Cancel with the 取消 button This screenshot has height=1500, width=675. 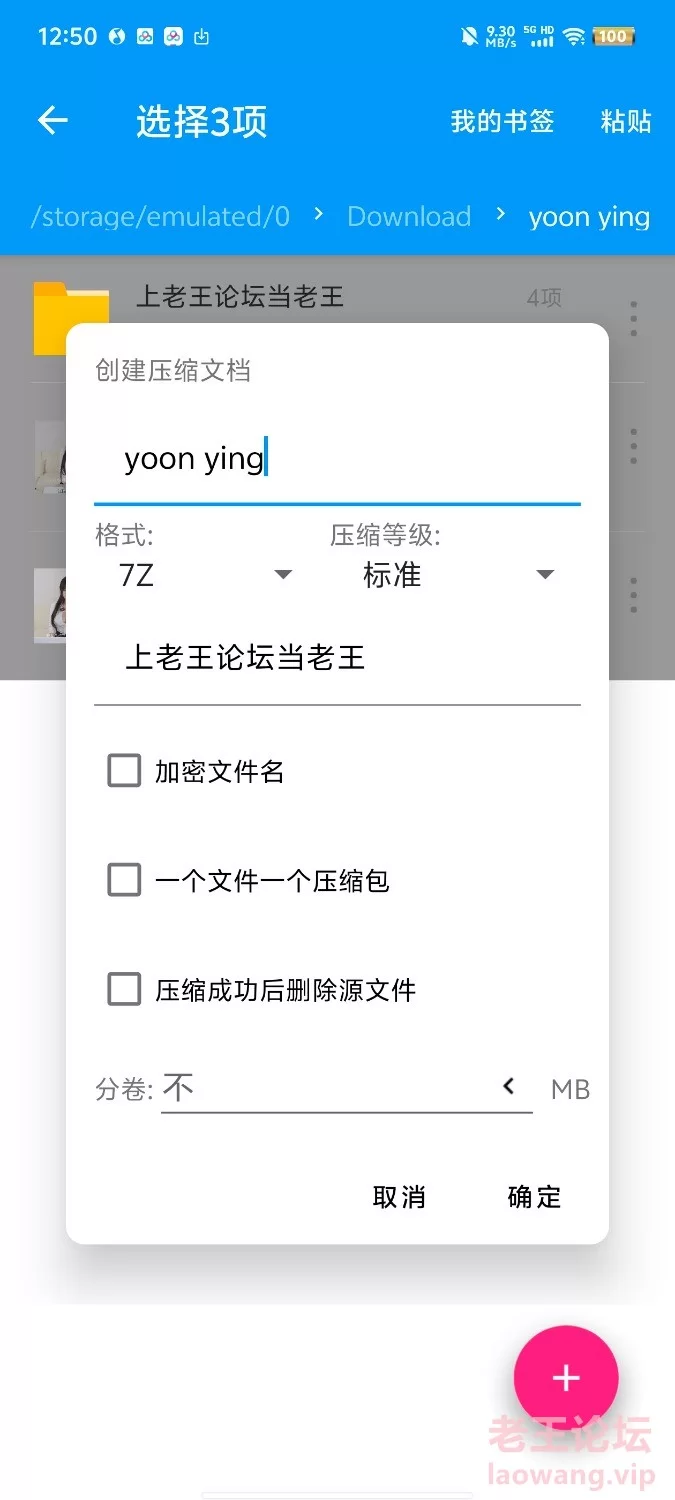399,1197
